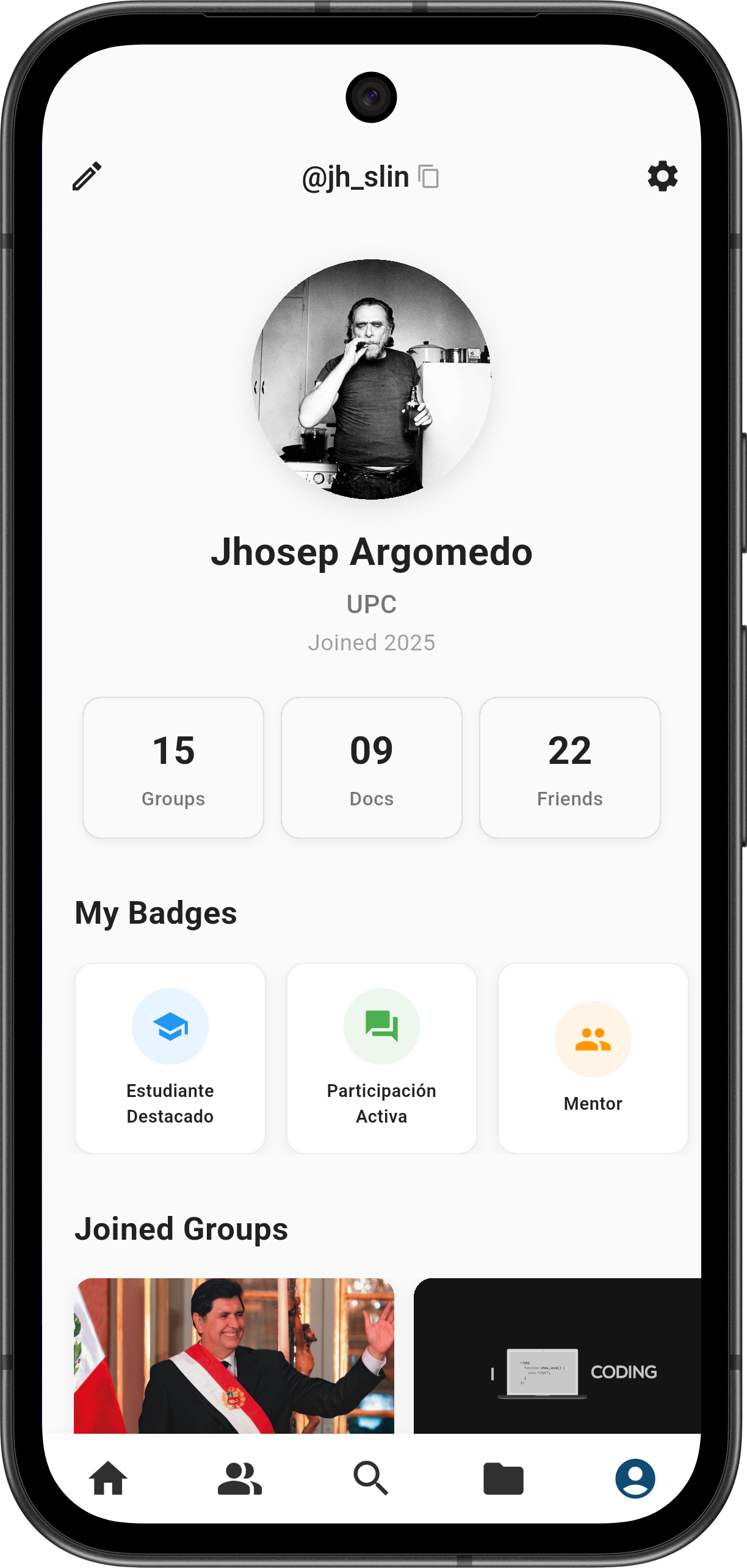Tap the orange Mentor people icon
The image size is (747, 1568).
coord(592,1038)
